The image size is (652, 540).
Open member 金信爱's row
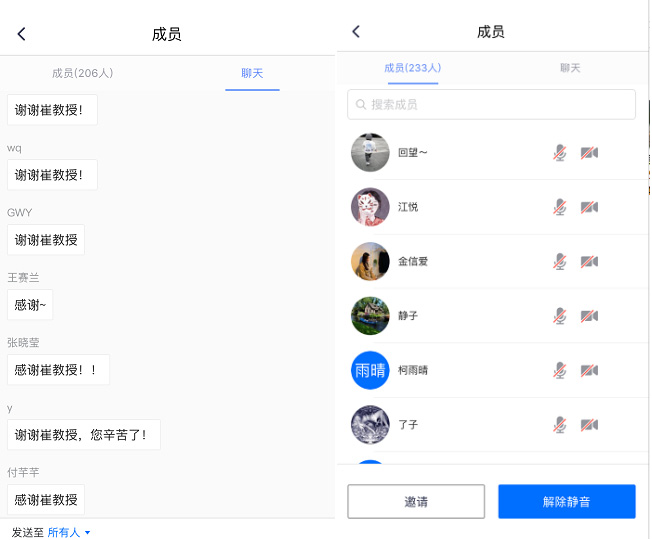tap(413, 261)
